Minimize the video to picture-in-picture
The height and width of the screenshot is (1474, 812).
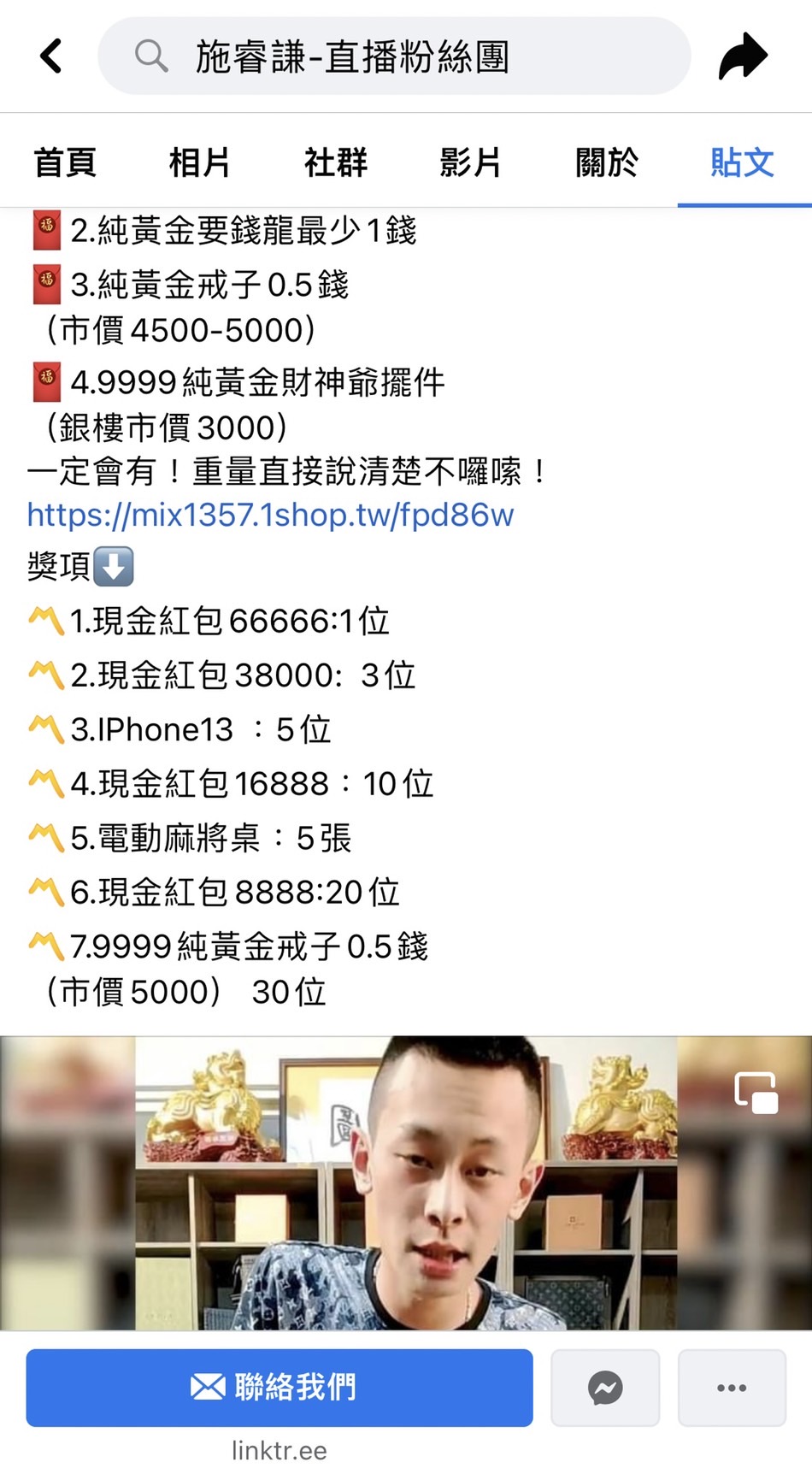point(756,1093)
